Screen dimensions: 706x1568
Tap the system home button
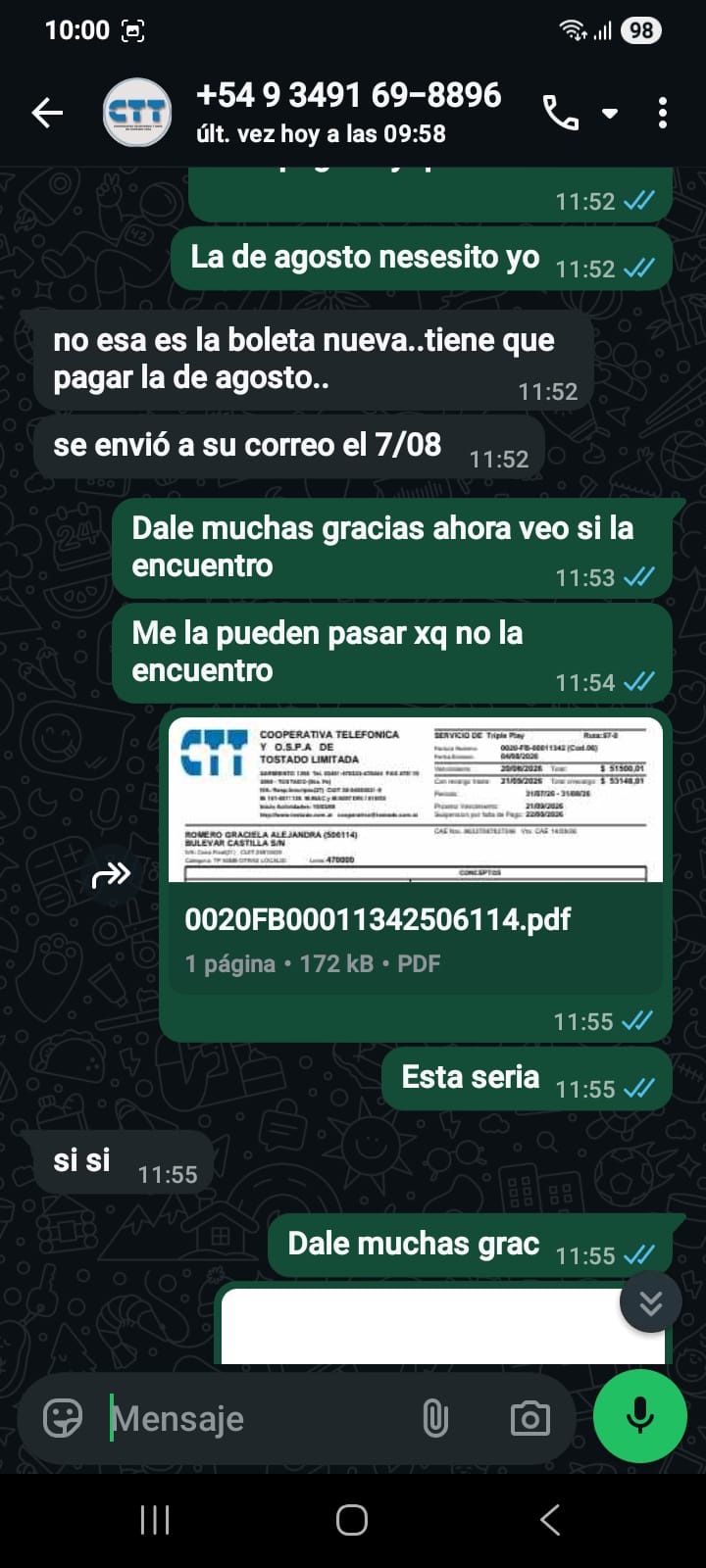(x=352, y=1520)
